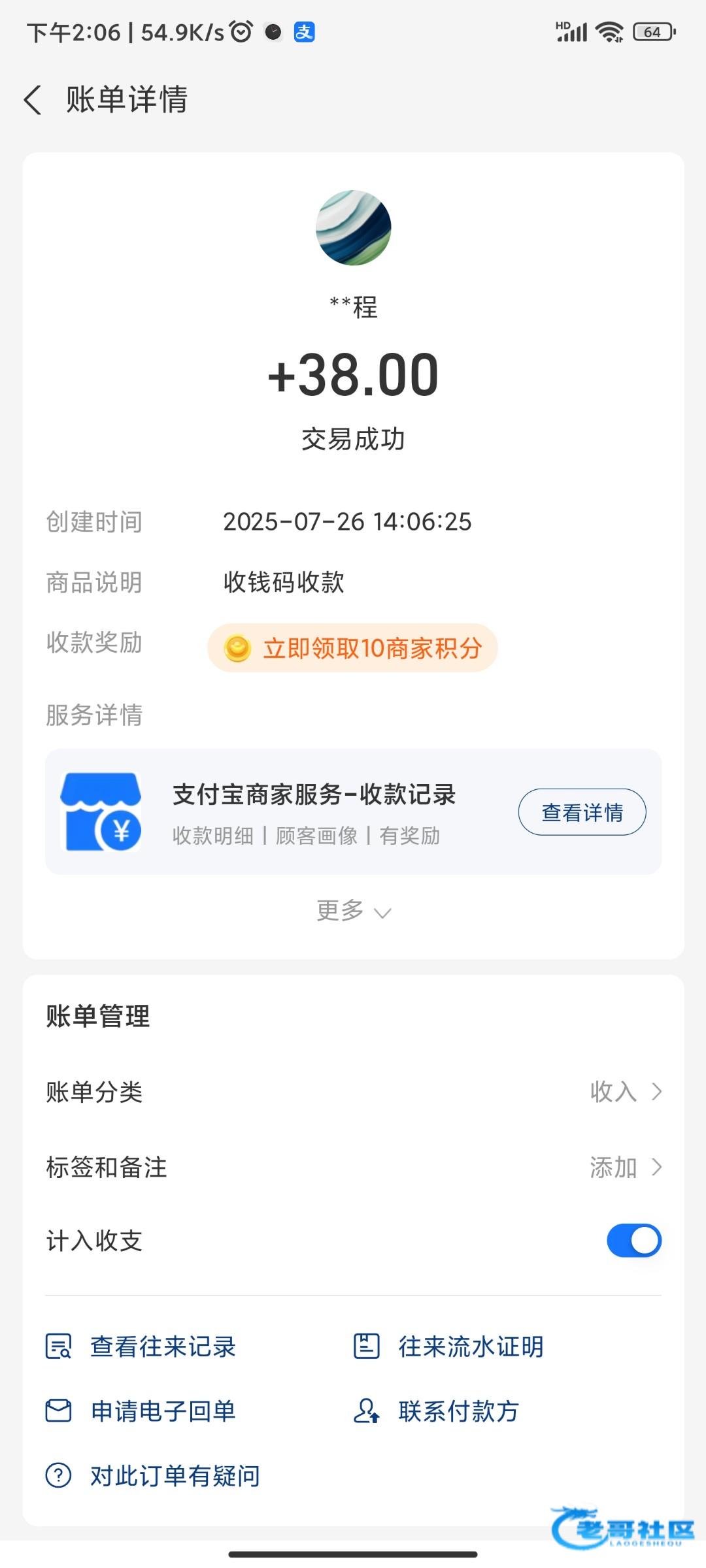
Task: Expand the 更多 section
Action: [x=353, y=911]
